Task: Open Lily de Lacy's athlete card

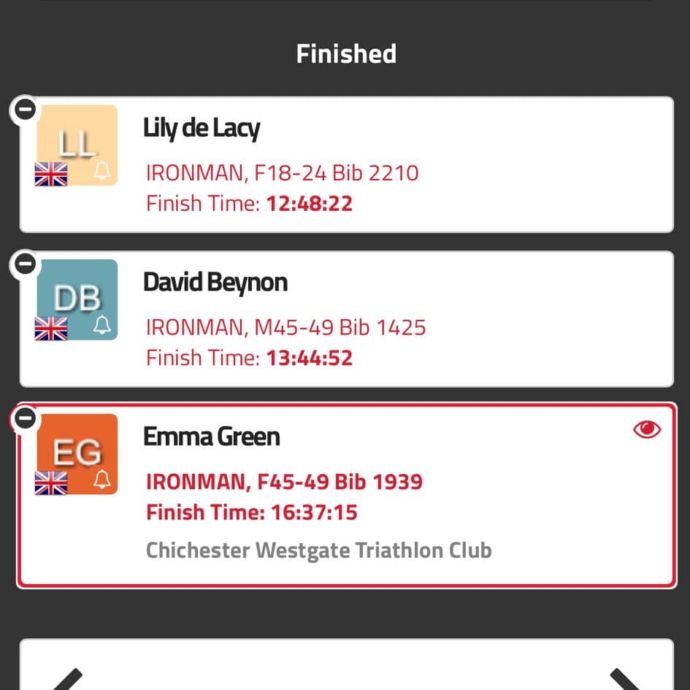Action: point(400,165)
